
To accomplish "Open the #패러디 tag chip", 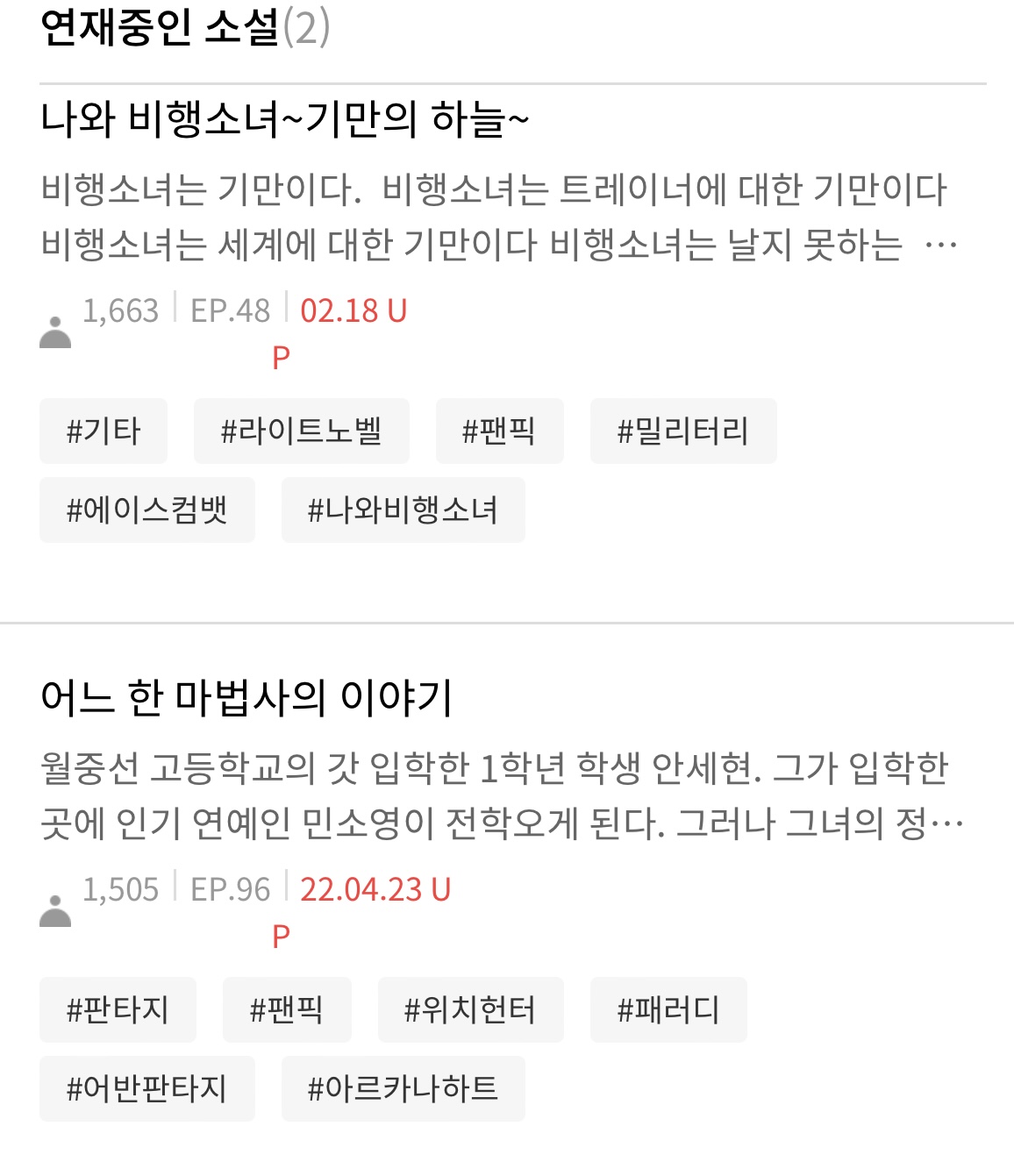I will tap(668, 1009).
